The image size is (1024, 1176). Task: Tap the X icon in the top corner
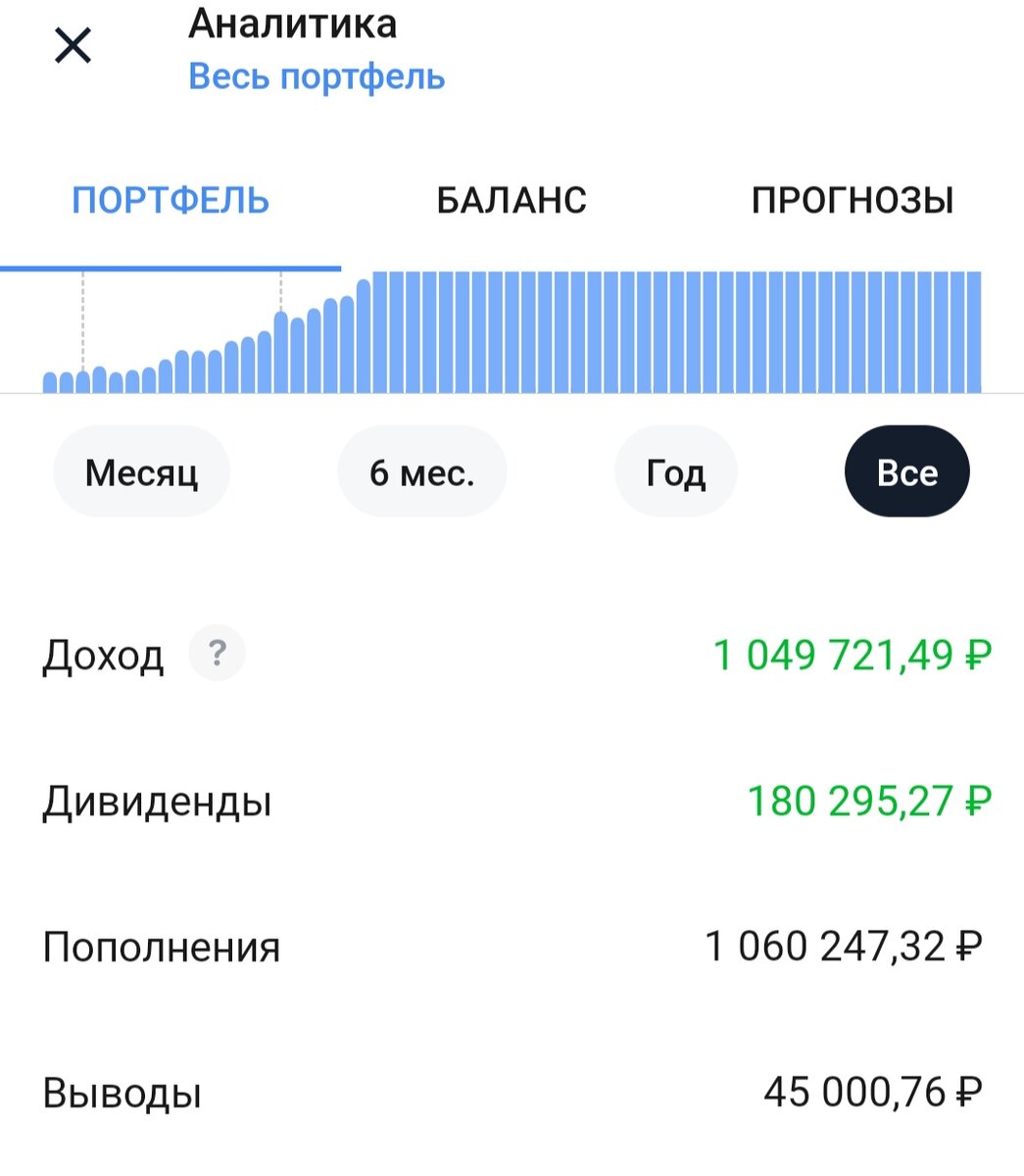click(73, 44)
